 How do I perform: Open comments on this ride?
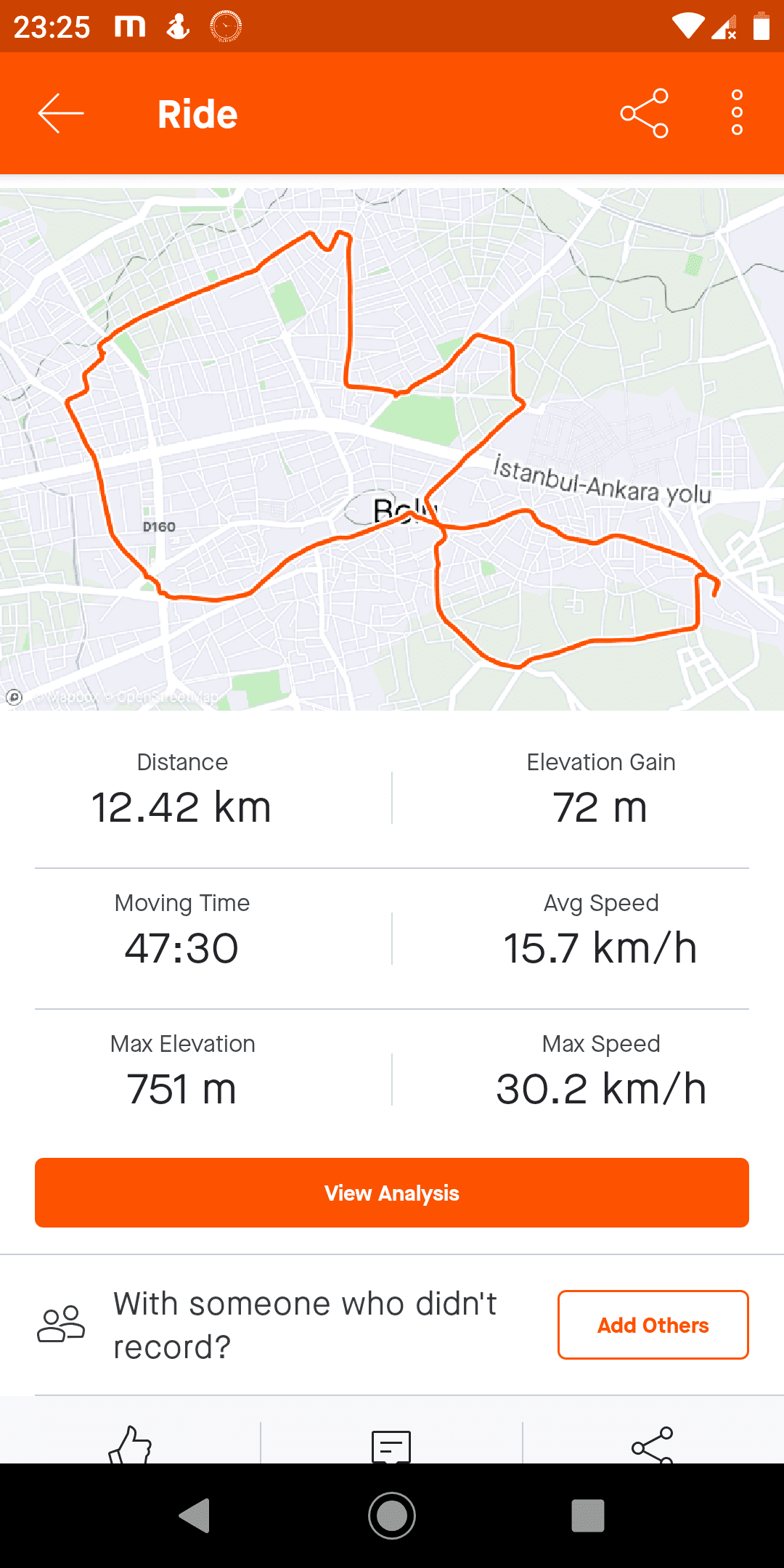coord(391,1446)
